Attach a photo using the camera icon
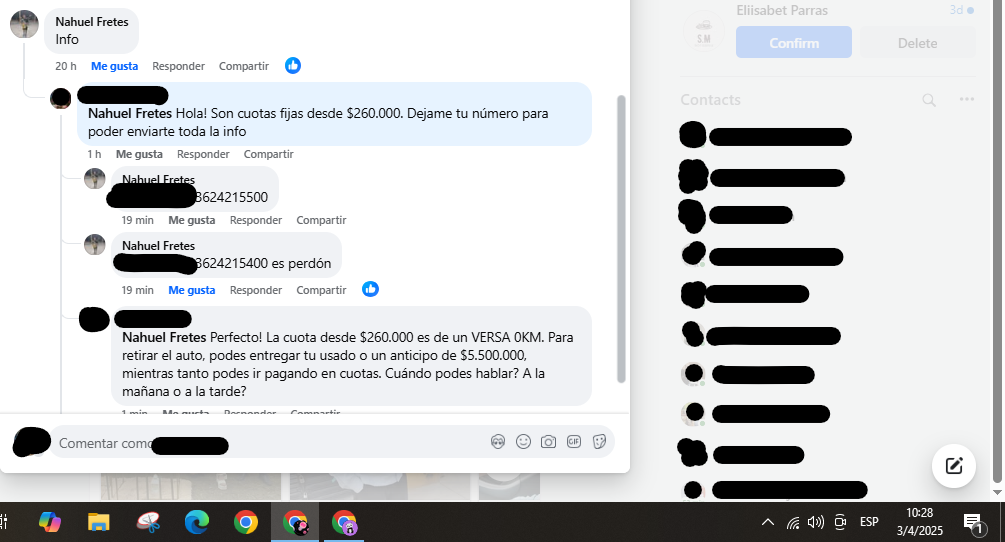1005x542 pixels. coord(548,441)
